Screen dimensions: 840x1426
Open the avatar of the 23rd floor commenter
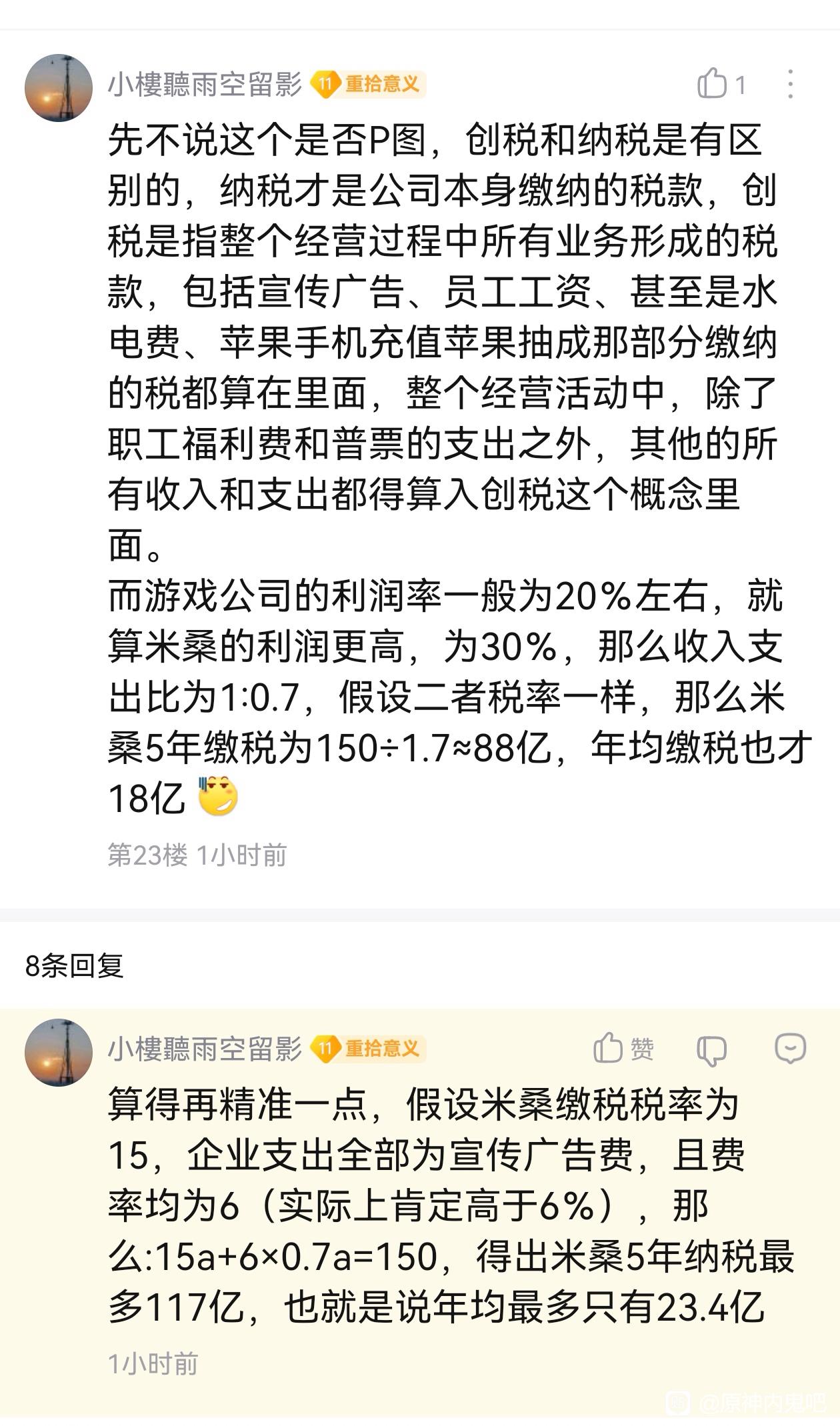[x=59, y=88]
